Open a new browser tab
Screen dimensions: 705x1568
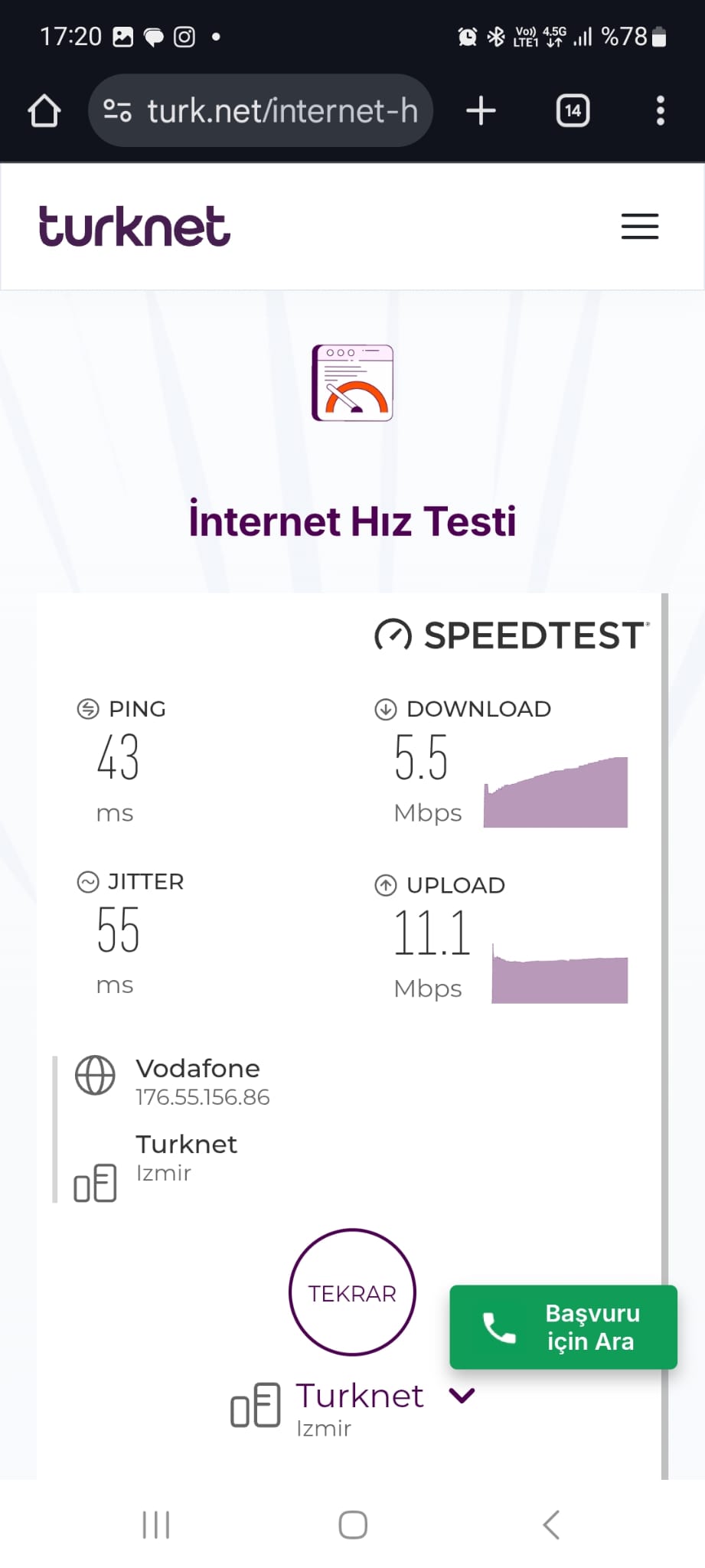click(x=481, y=111)
